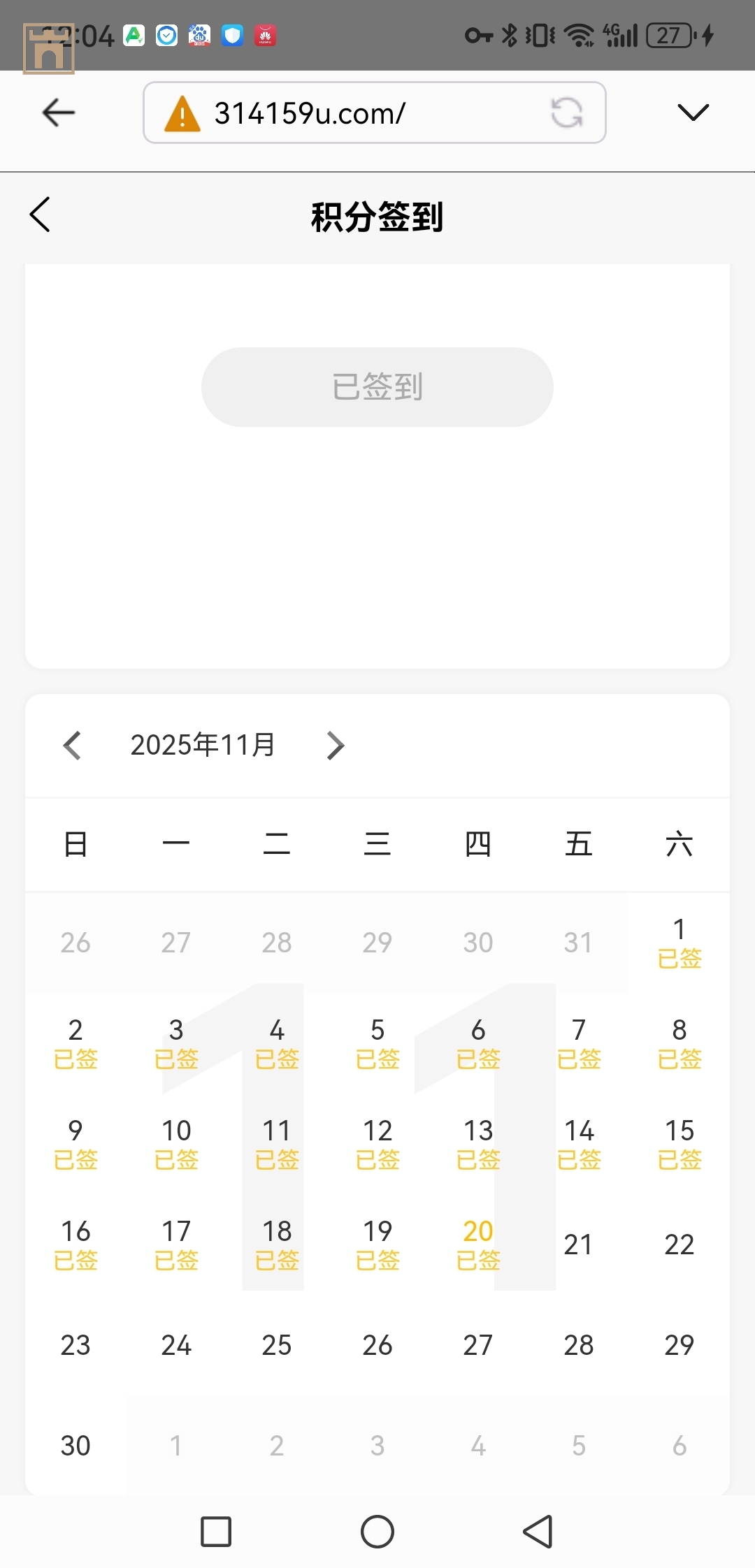Reload the page with the refresh icon

[x=566, y=112]
